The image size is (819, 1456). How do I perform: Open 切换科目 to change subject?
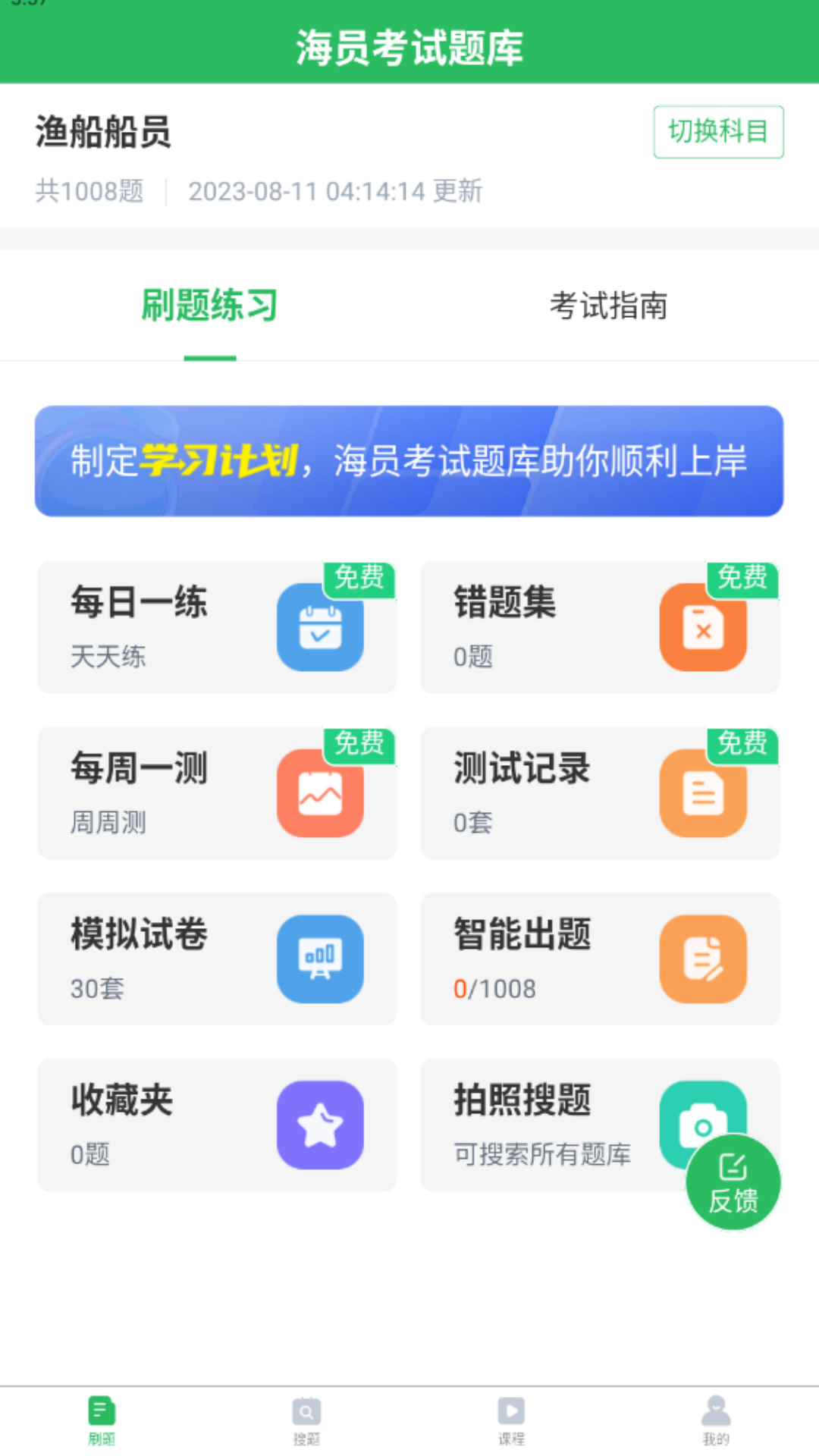[718, 132]
